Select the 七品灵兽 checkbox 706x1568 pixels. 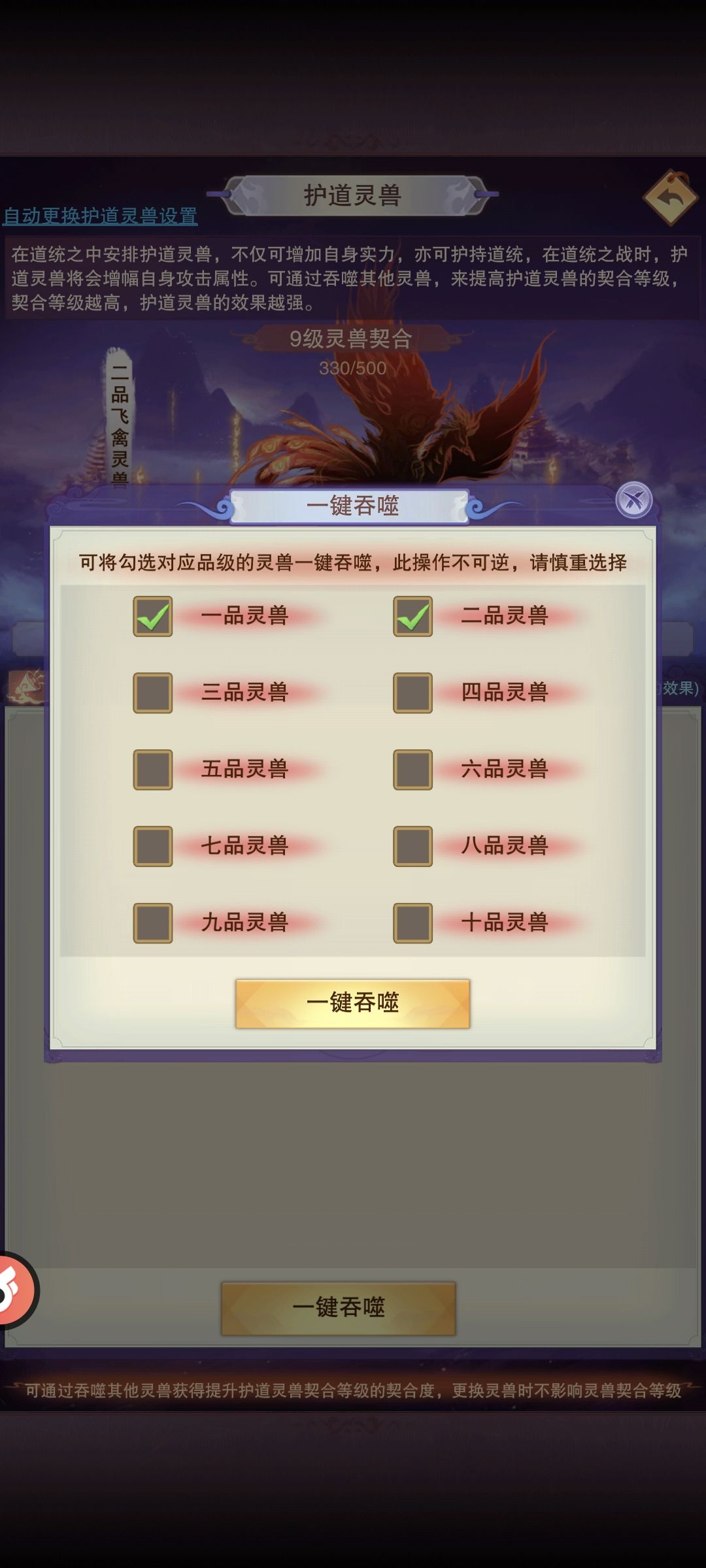(x=152, y=846)
